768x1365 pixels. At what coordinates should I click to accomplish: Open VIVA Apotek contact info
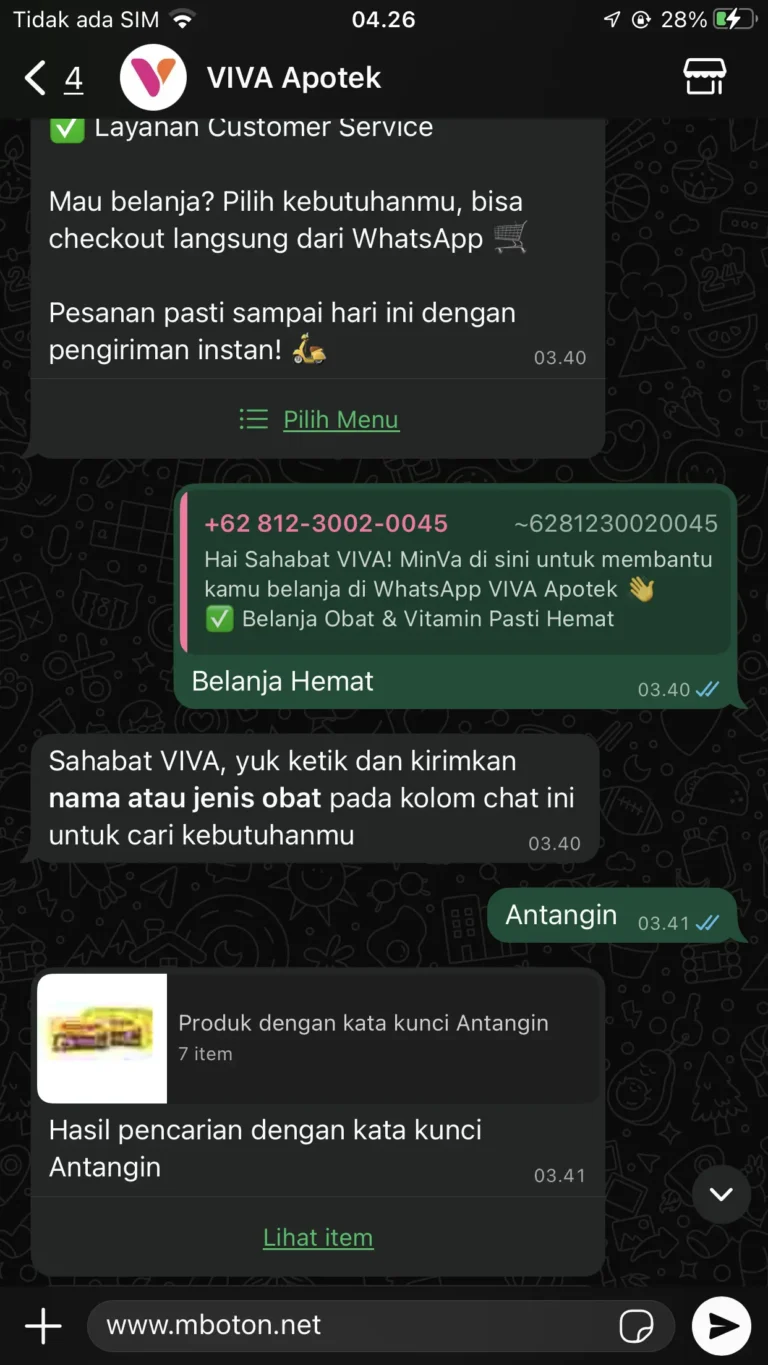tap(293, 78)
